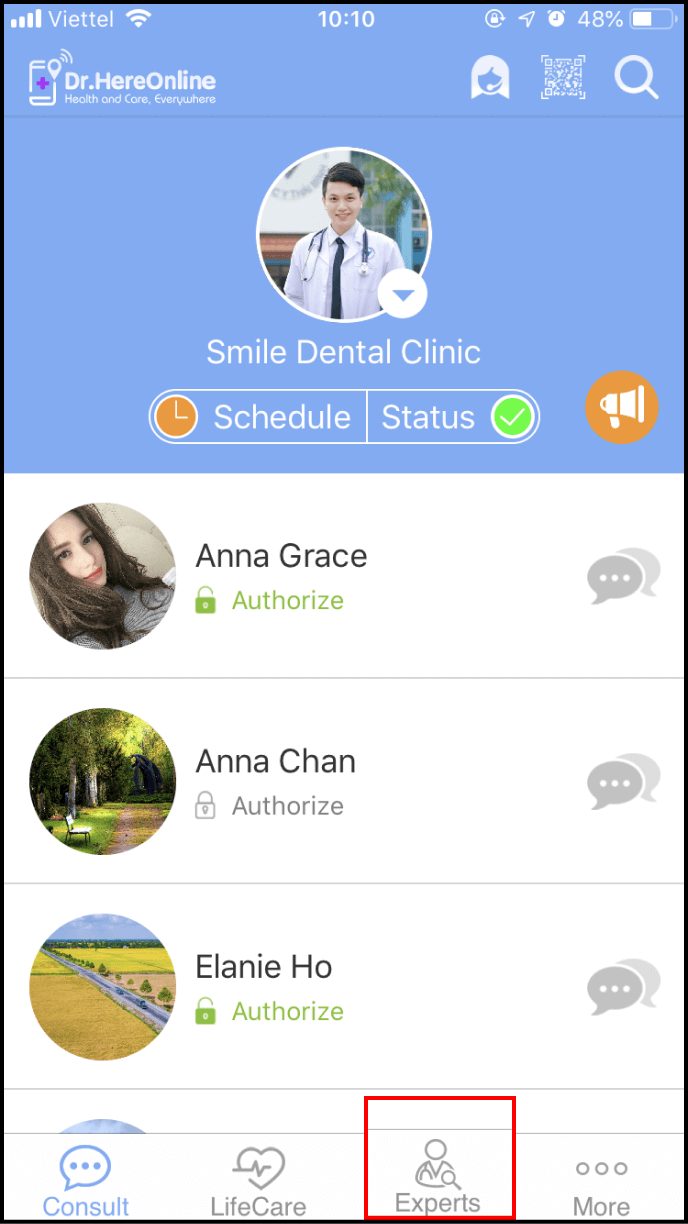Expand the clinic profile dropdown arrow
Viewport: 688px width, 1224px height.
point(403,295)
